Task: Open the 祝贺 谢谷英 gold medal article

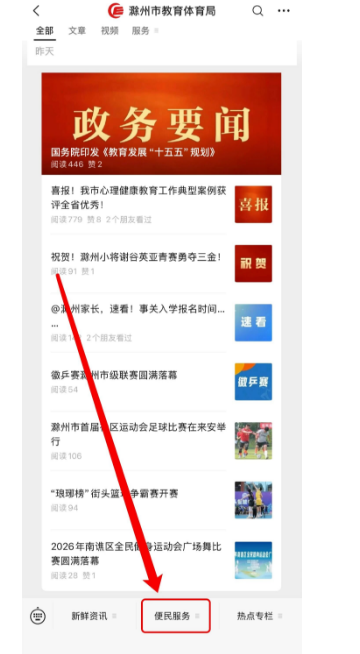Action: pos(161,263)
